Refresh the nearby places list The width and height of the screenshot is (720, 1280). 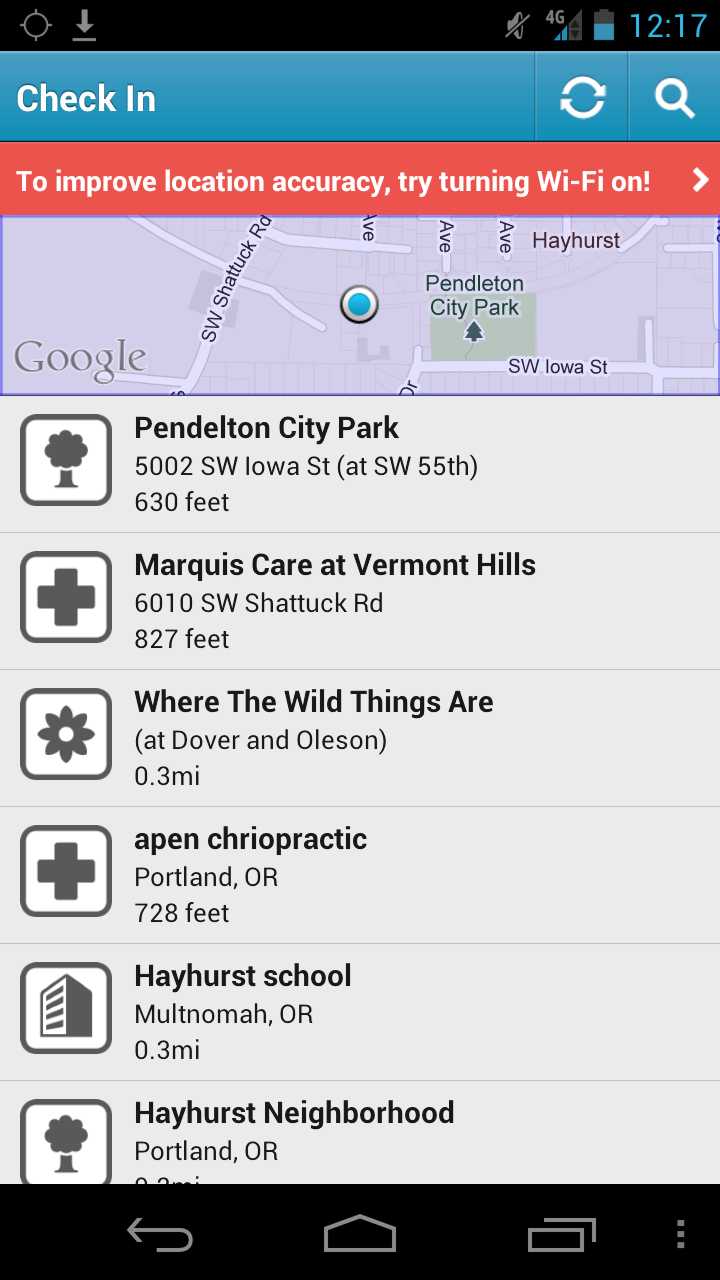click(x=582, y=98)
